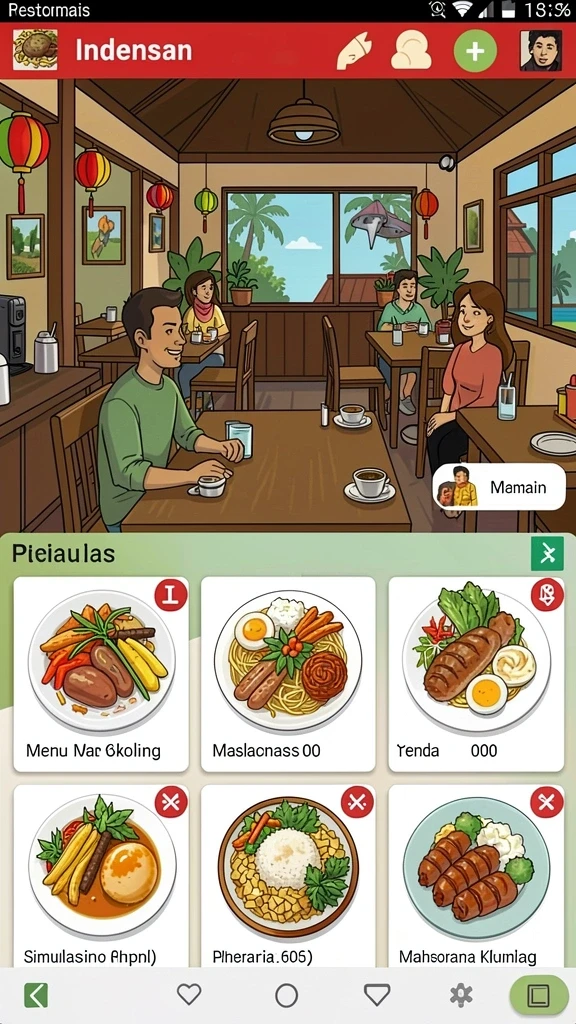Select the Menu Nar Gkoling dish card

101,673
